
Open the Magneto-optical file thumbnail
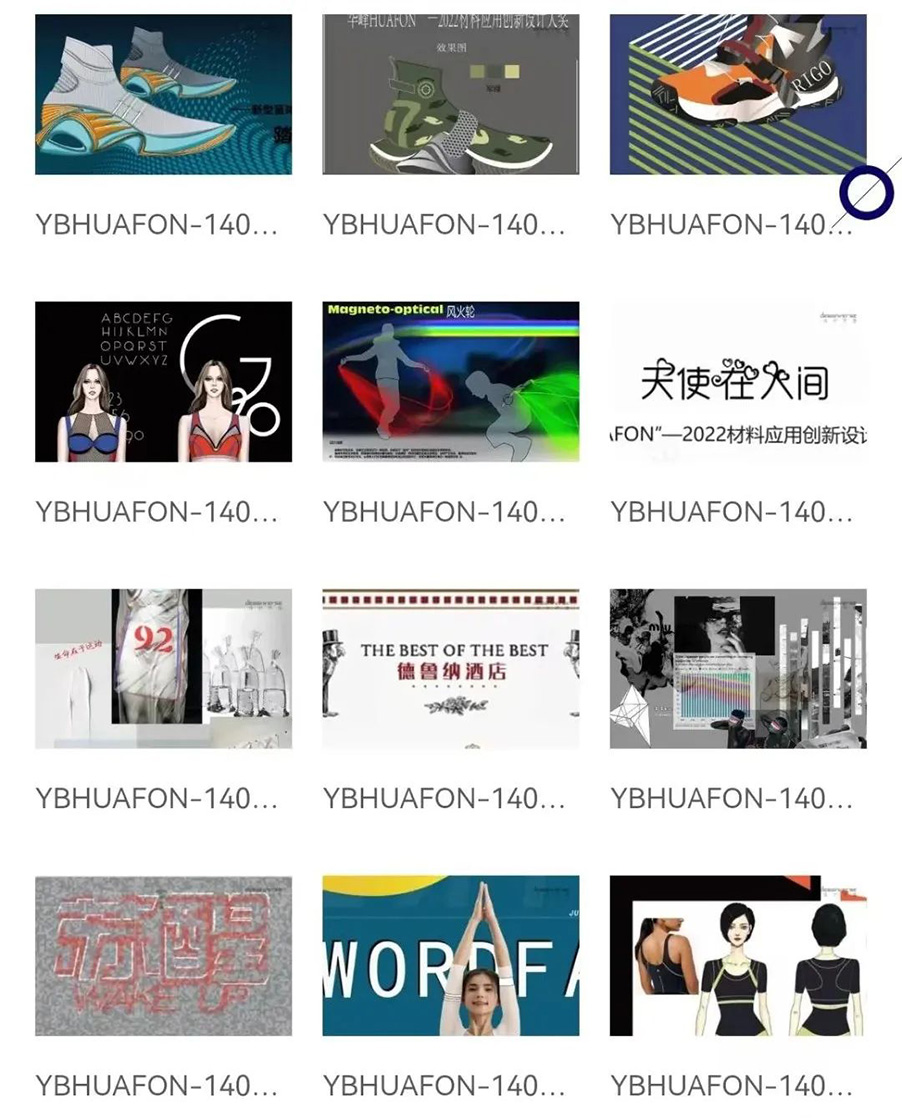450,381
